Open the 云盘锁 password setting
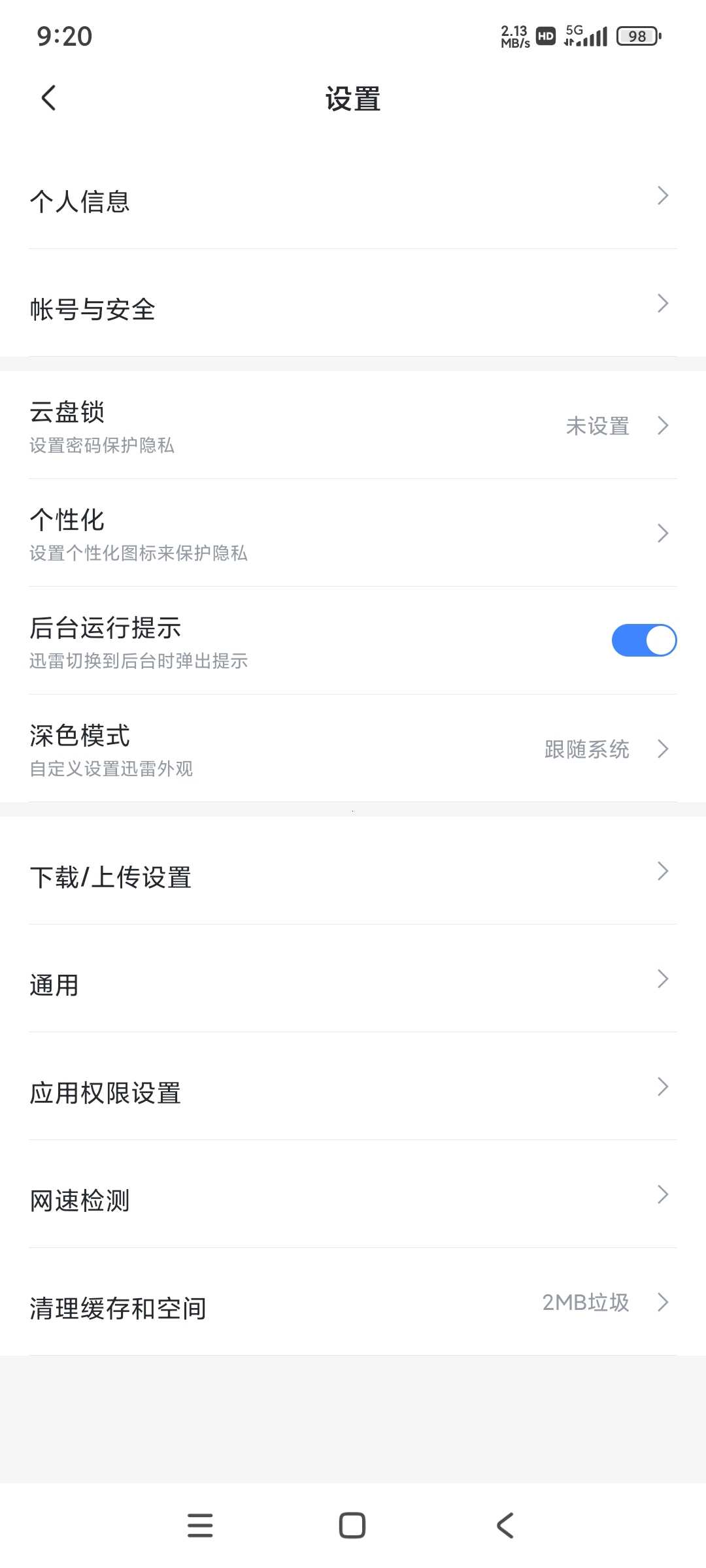 (353, 426)
